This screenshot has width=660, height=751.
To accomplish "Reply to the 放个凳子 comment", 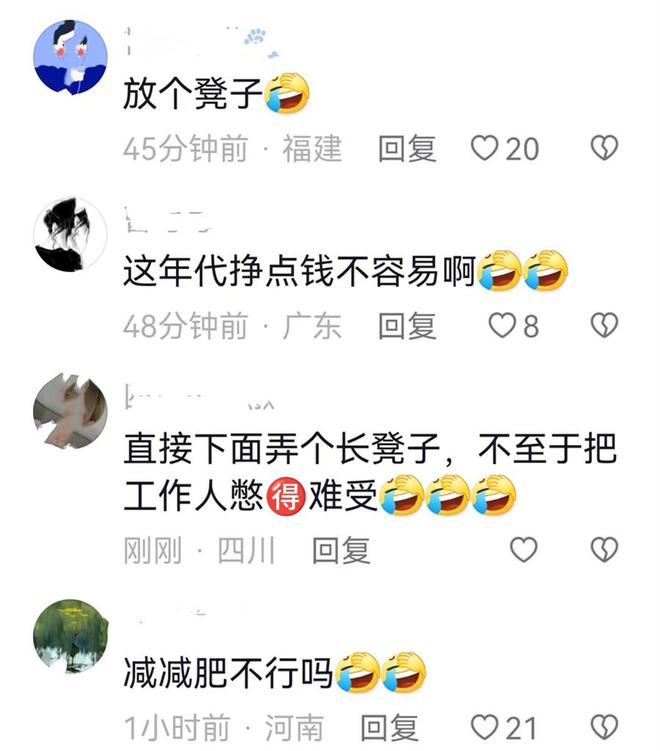I will point(407,149).
